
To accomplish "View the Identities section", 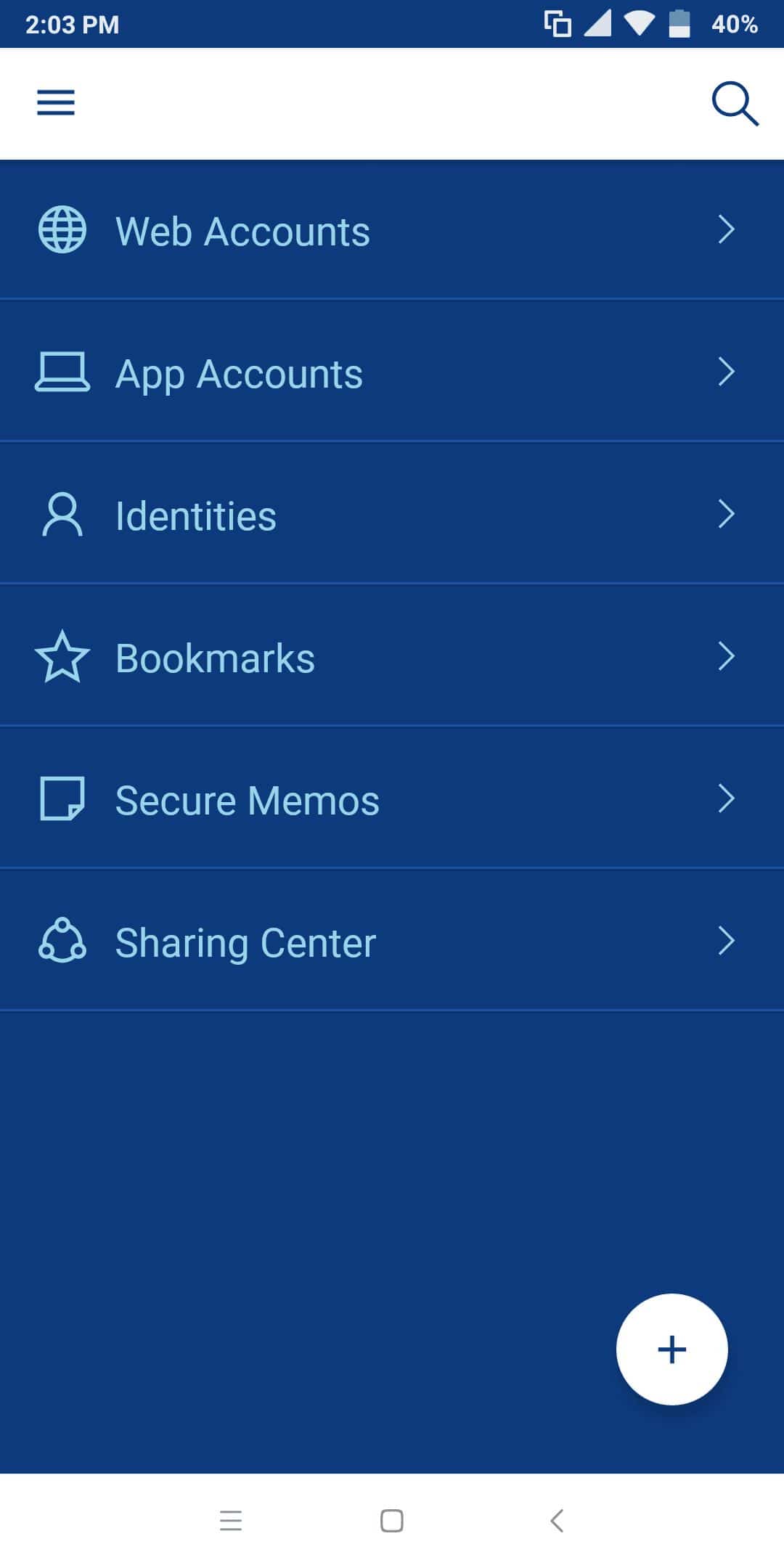I will point(392,513).
